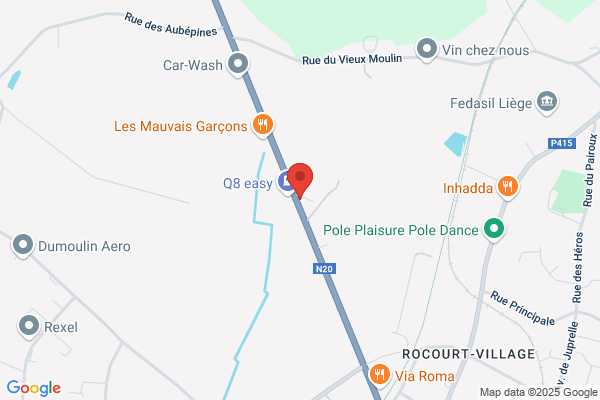600x400 pixels.
Task: Open the Rexel place marker
Action: [29, 327]
